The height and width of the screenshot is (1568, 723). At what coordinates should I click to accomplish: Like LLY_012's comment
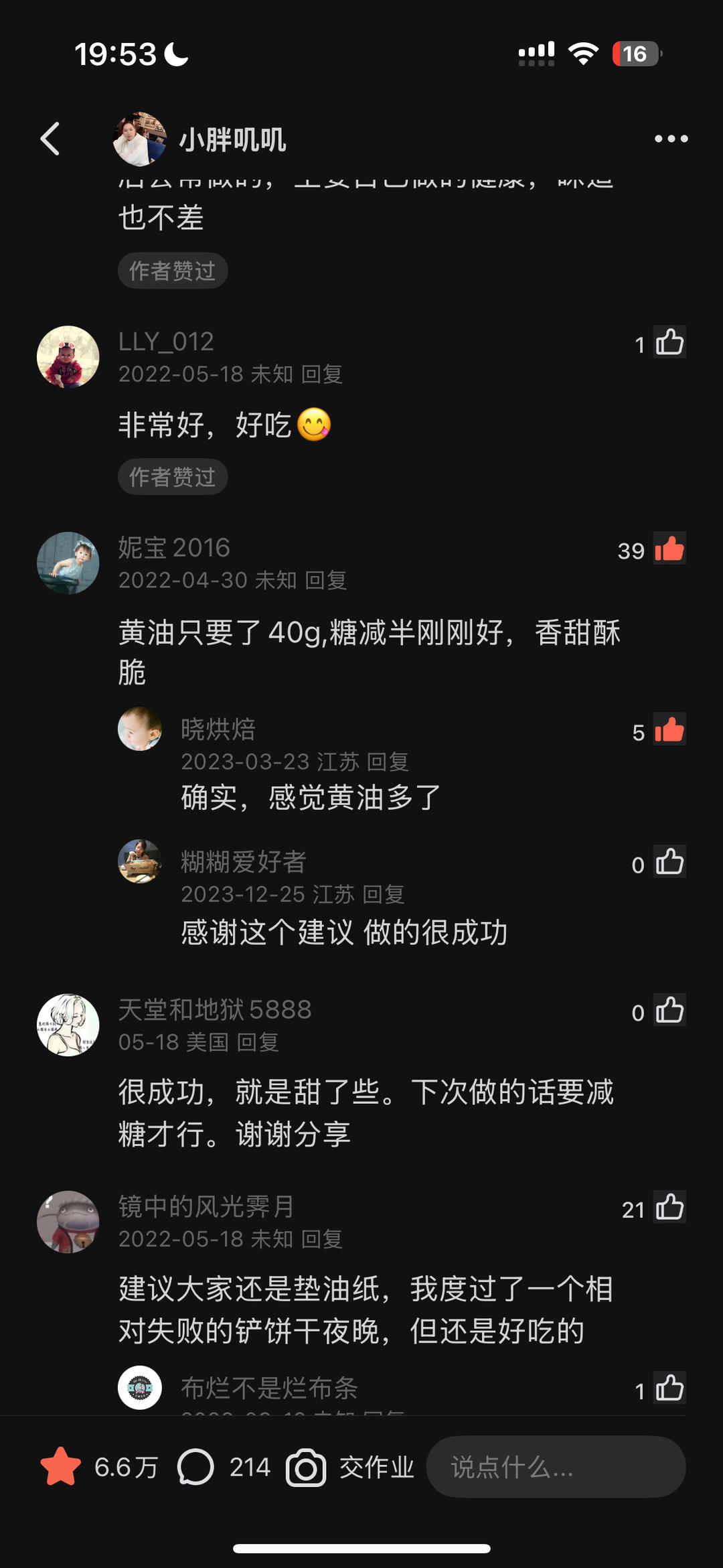(x=670, y=342)
